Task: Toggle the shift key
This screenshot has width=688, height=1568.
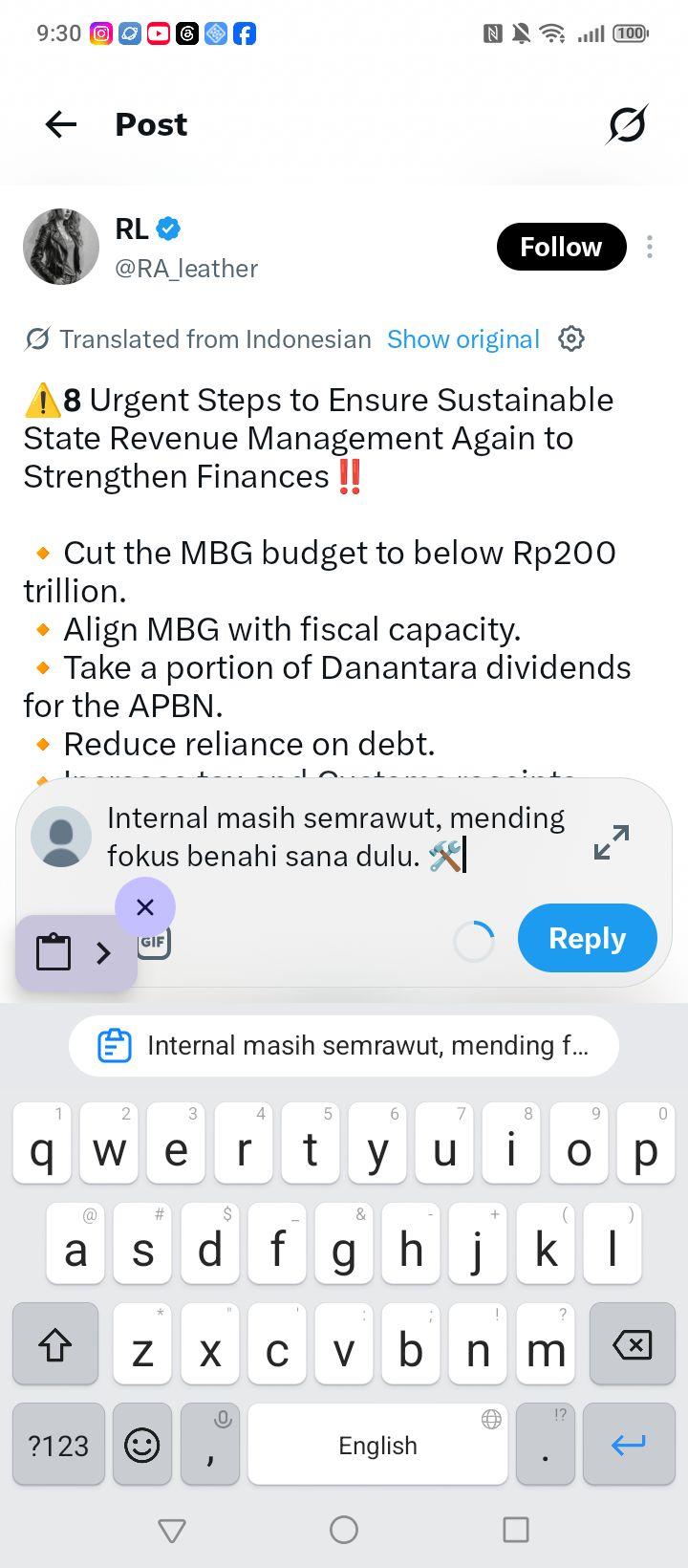Action: tap(55, 1344)
